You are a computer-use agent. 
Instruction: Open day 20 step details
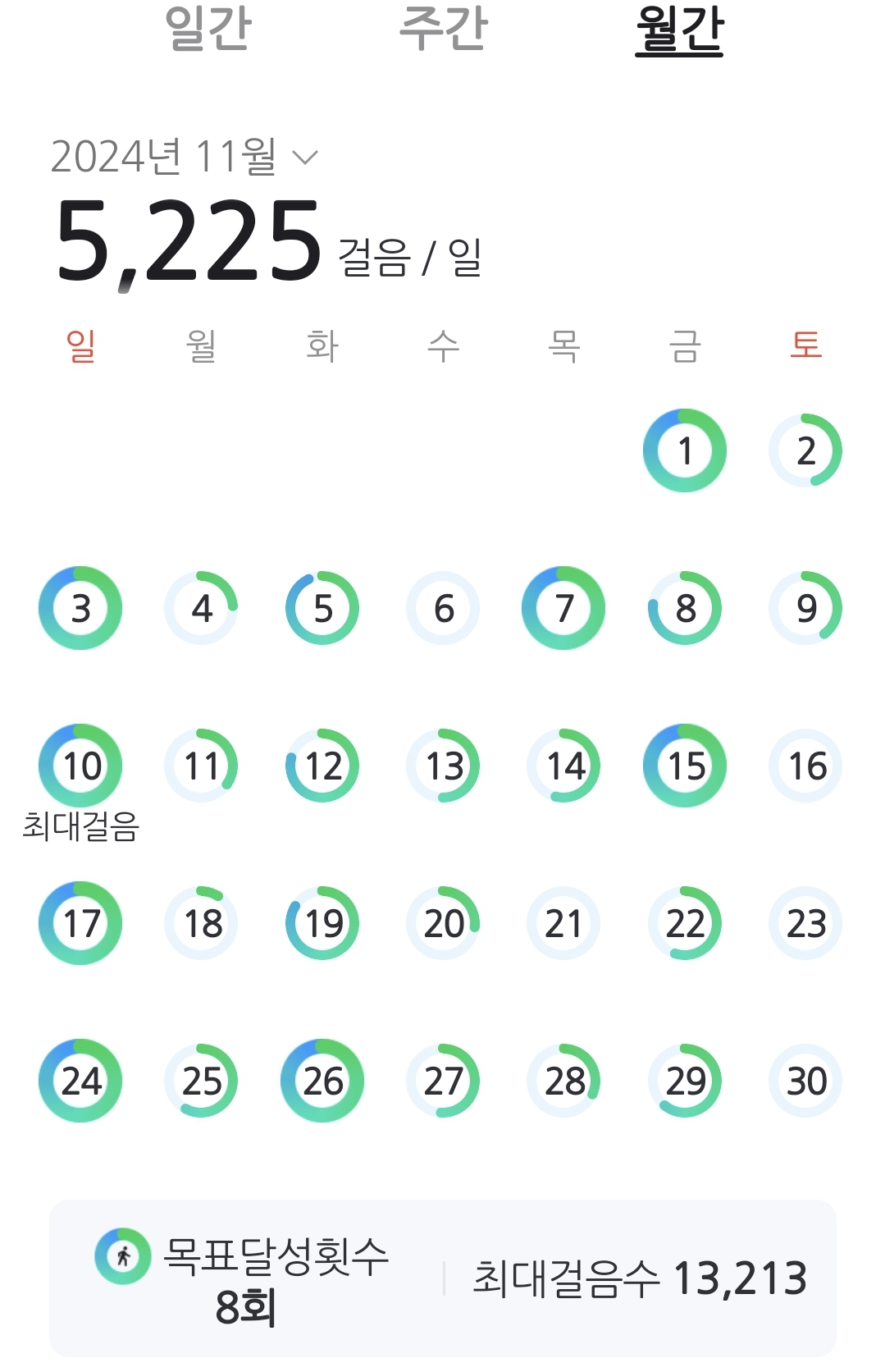[x=443, y=923]
